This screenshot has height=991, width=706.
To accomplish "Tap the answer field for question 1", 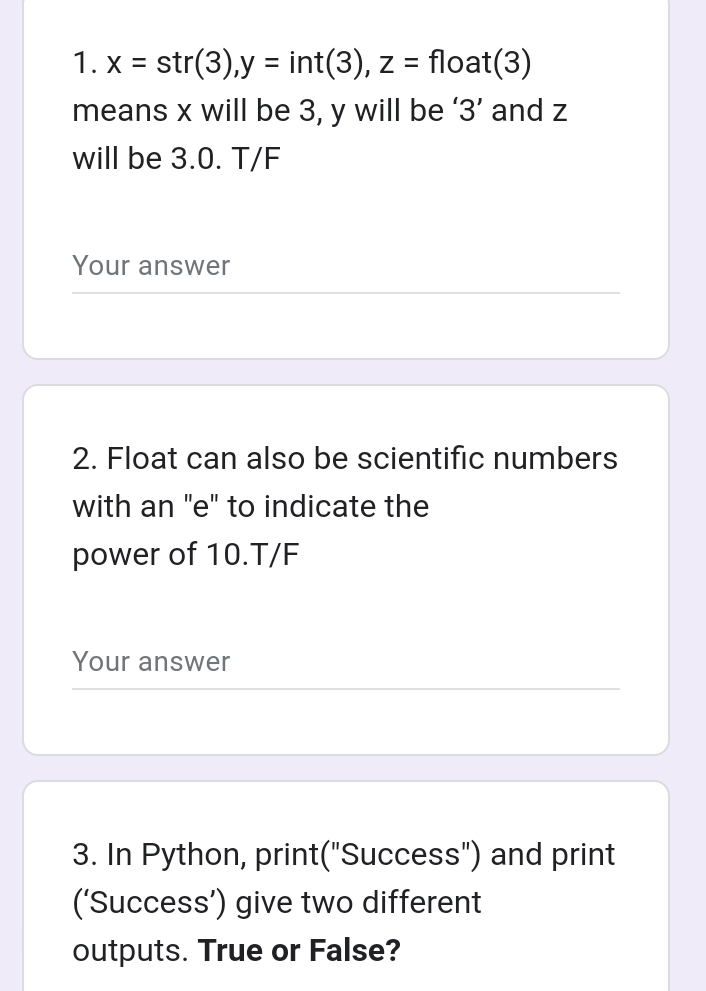I will pyautogui.click(x=345, y=267).
